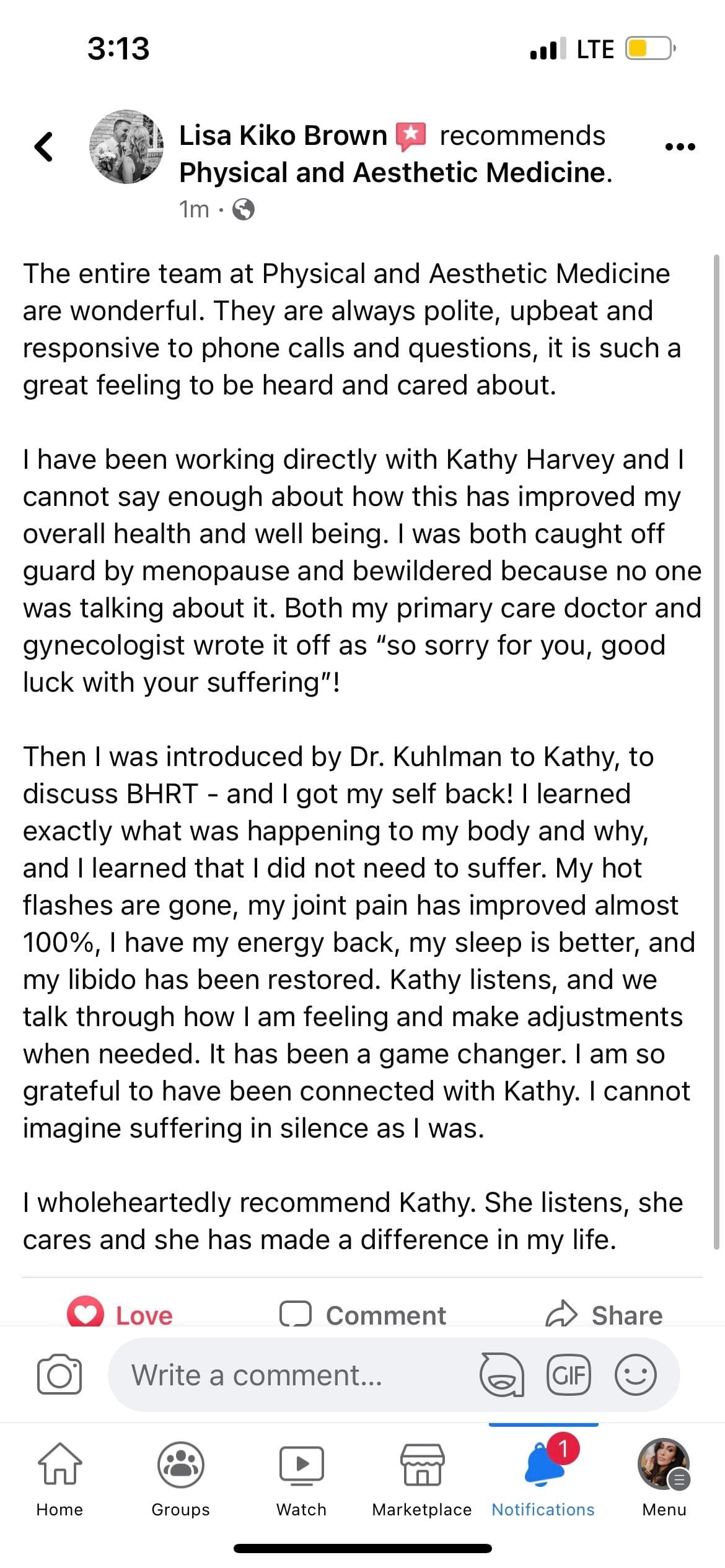Tap the Love reaction button
725x1568 pixels.
pyautogui.click(x=120, y=1315)
